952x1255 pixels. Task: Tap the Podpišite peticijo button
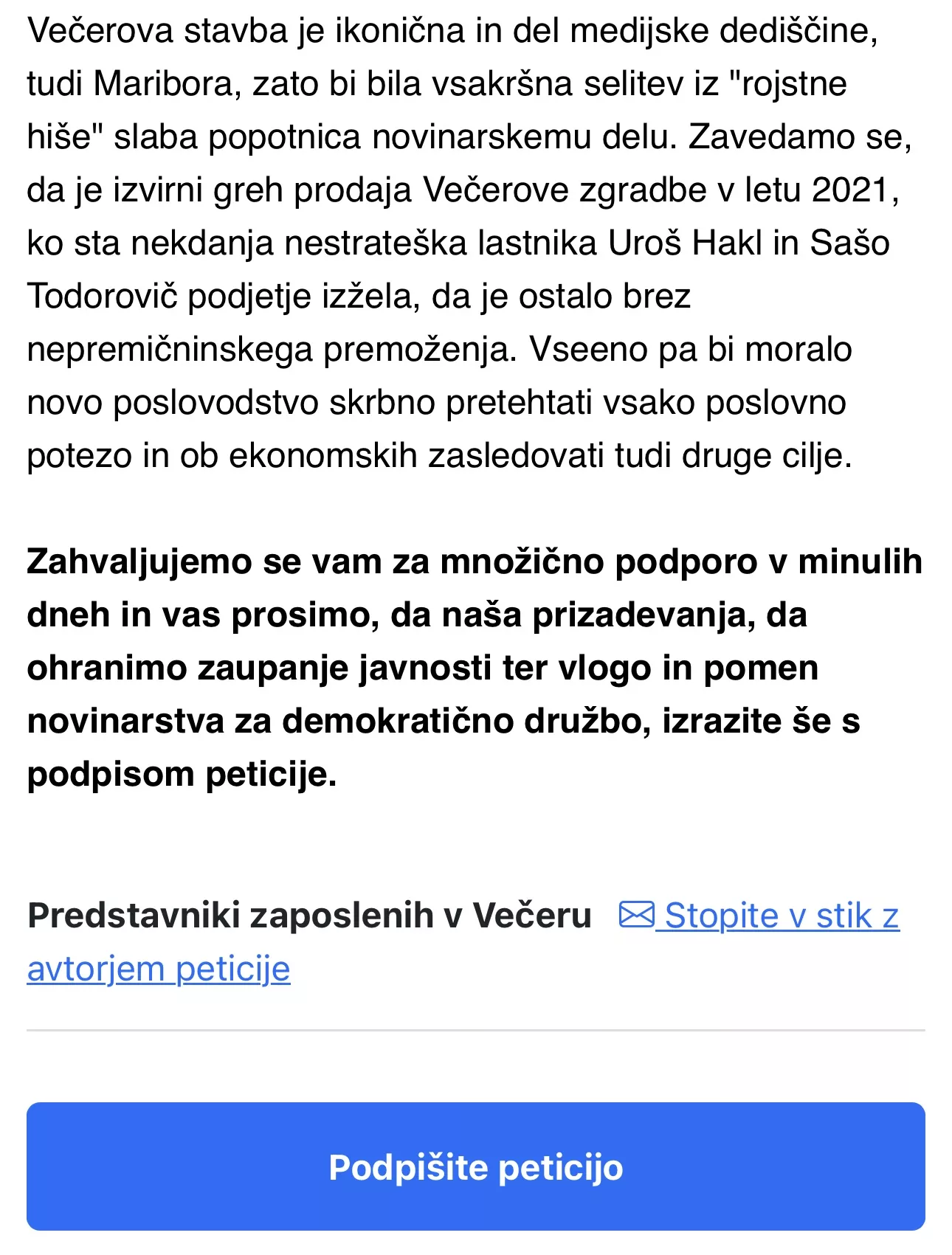point(475,1167)
